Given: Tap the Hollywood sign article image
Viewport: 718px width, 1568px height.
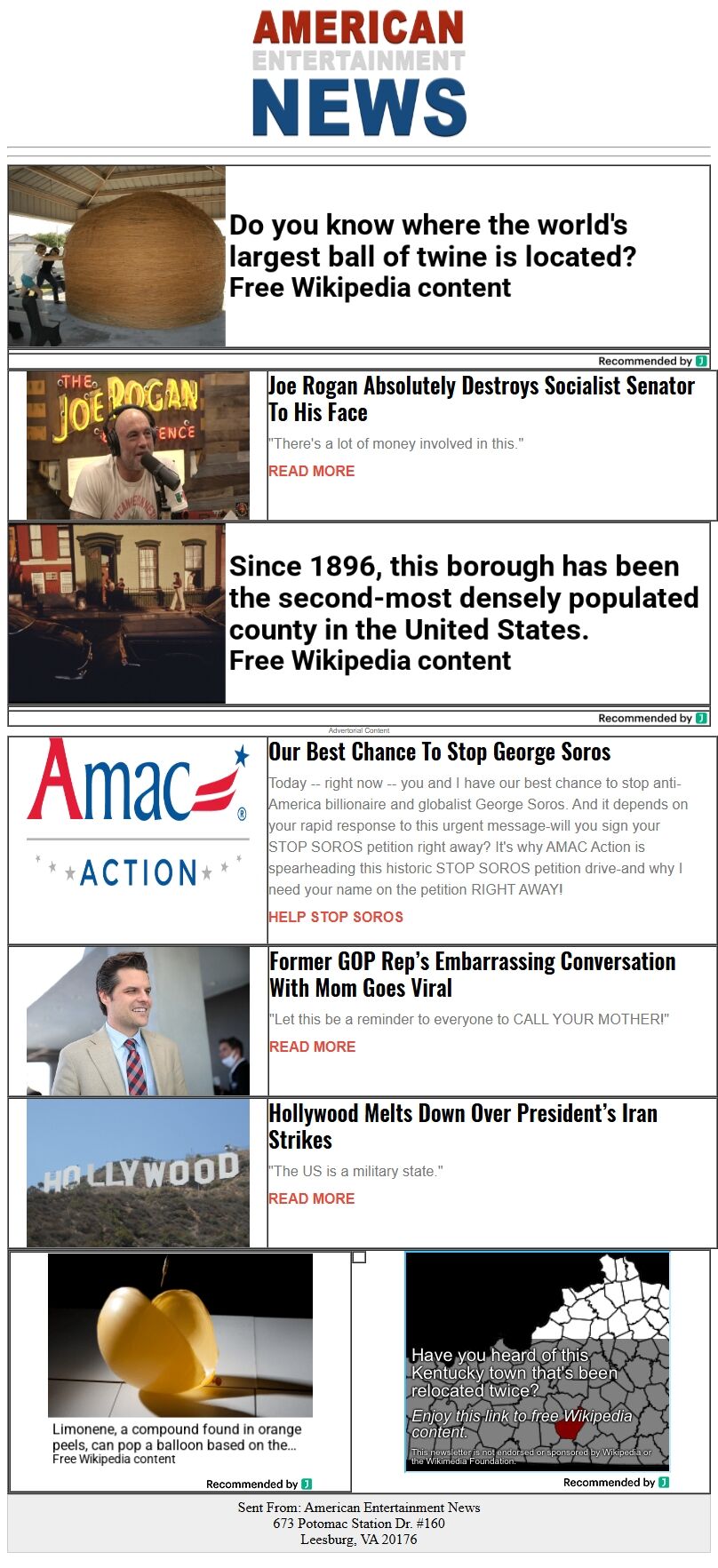Looking at the screenshot, I should click(x=138, y=1173).
